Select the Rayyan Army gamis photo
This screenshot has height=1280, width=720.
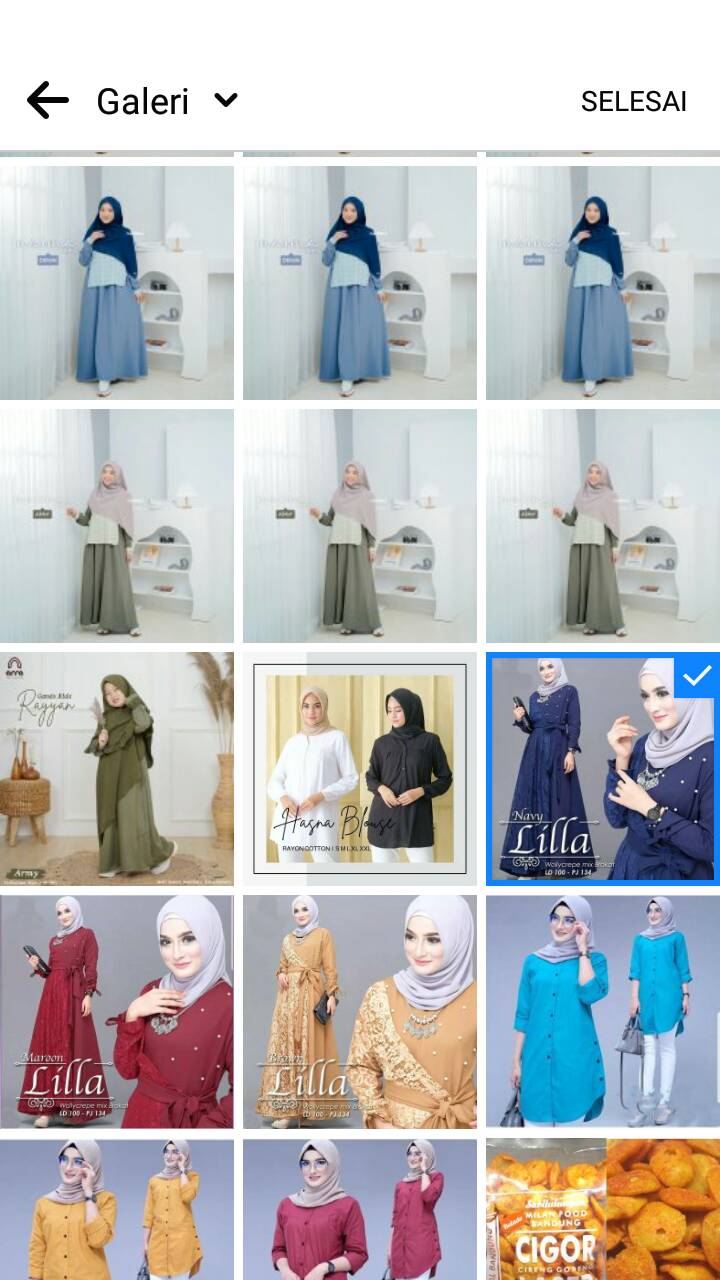click(117, 769)
